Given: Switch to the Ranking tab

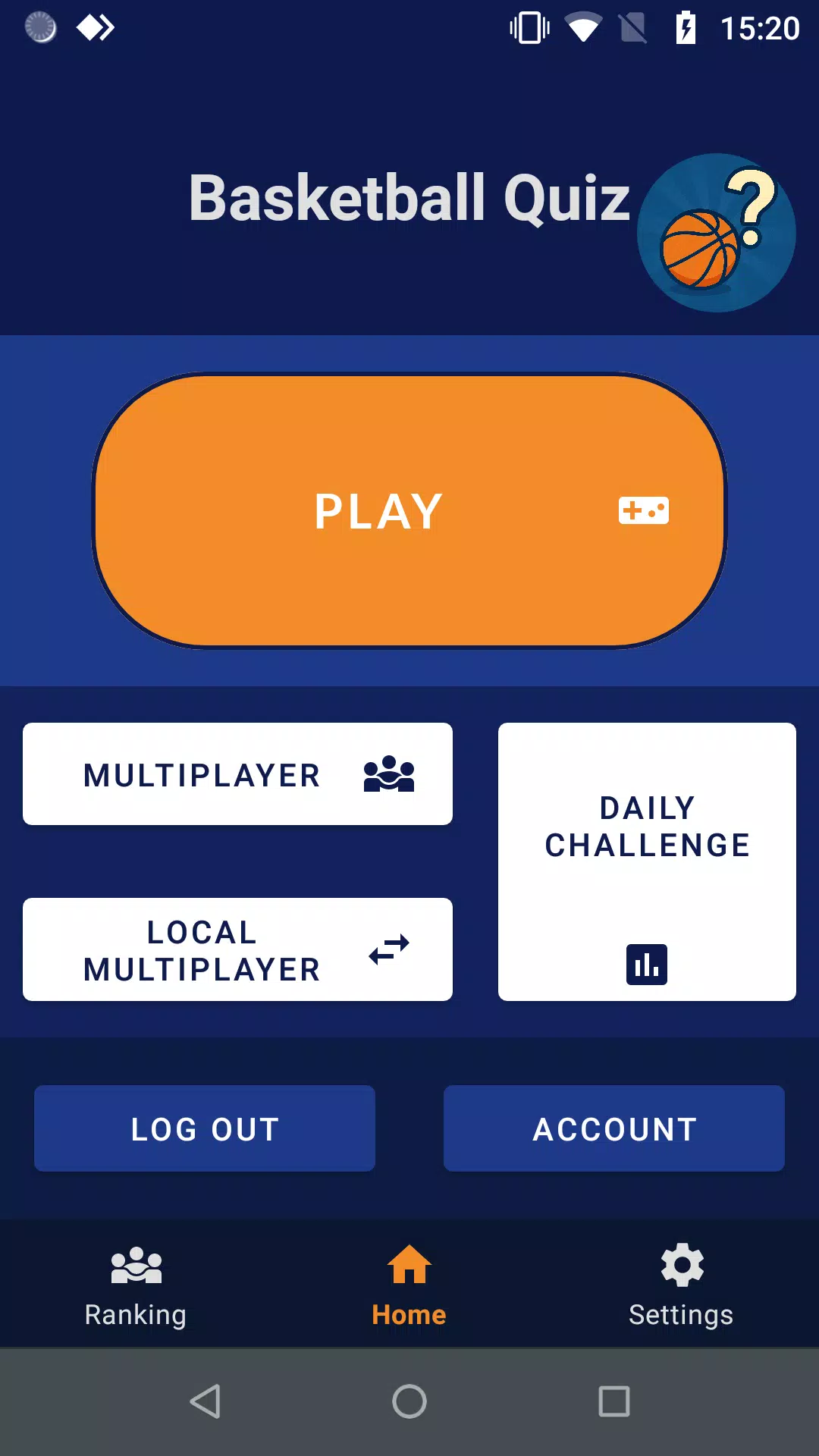Looking at the screenshot, I should pos(136,1283).
